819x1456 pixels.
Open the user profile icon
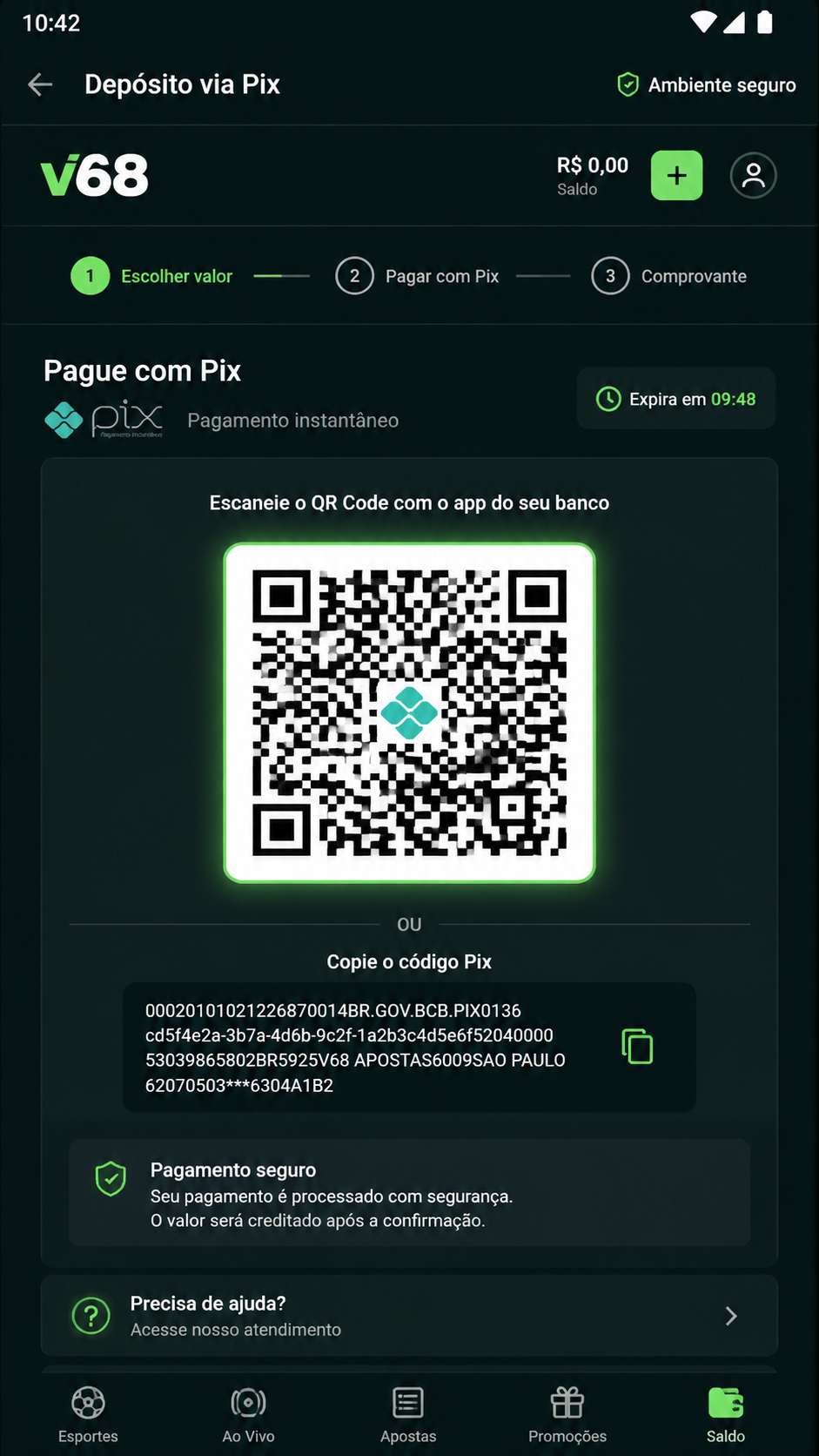[753, 176]
